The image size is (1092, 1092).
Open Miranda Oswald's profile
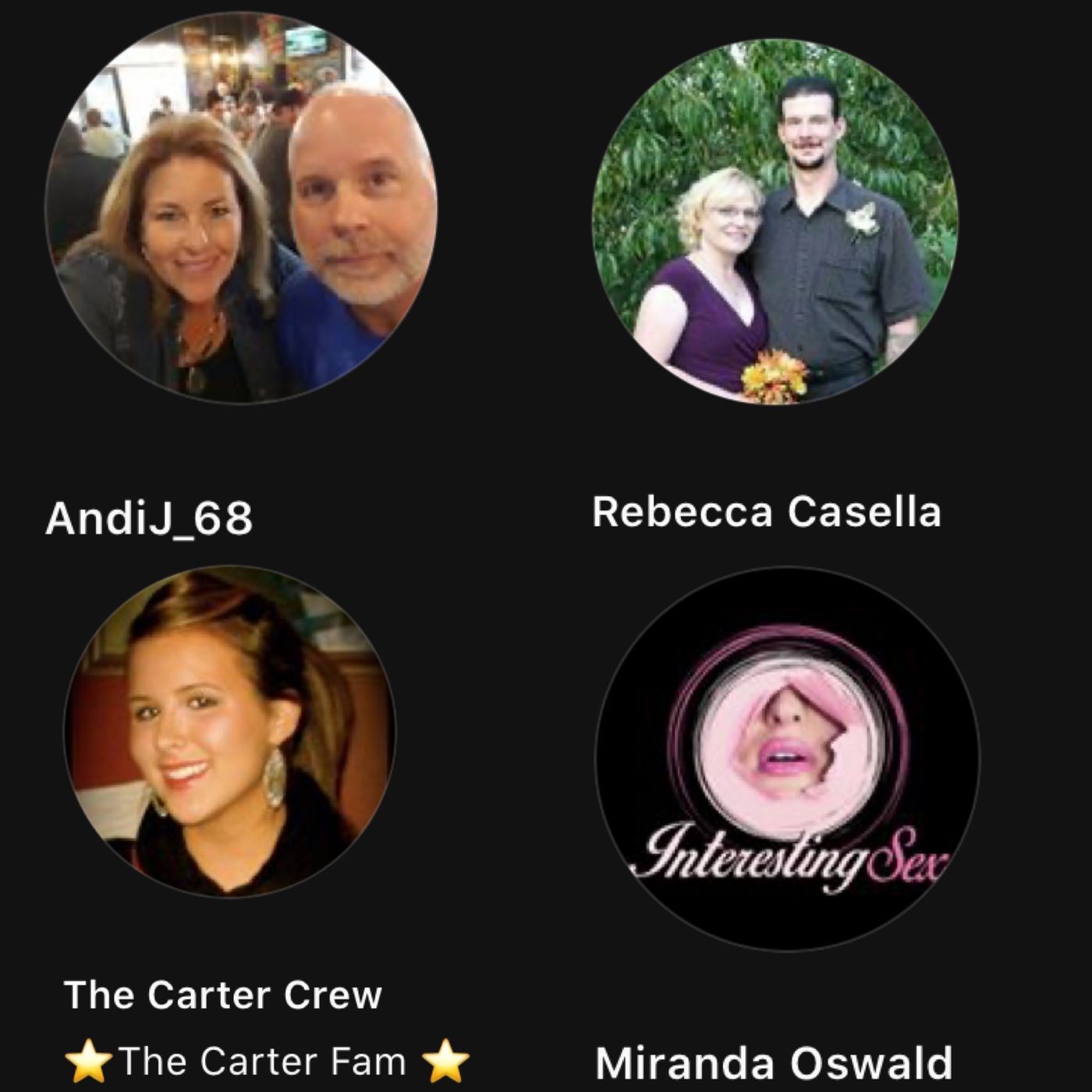pyautogui.click(x=773, y=1062)
